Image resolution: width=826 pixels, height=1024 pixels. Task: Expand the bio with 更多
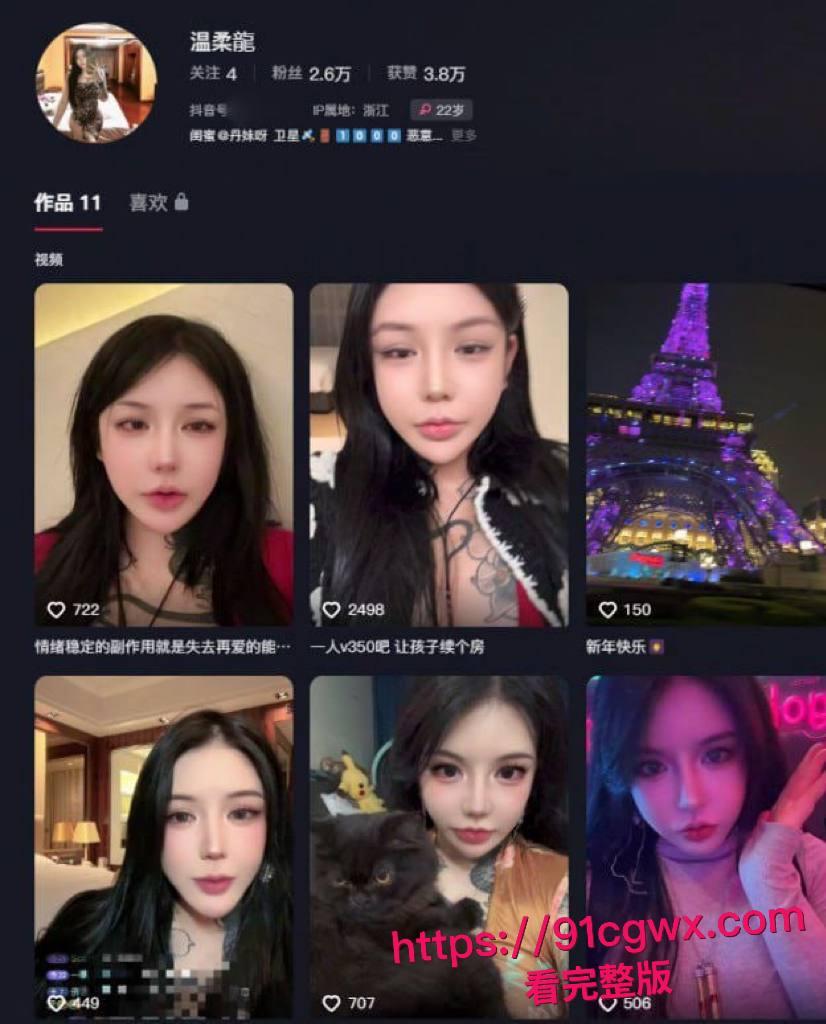pos(464,136)
